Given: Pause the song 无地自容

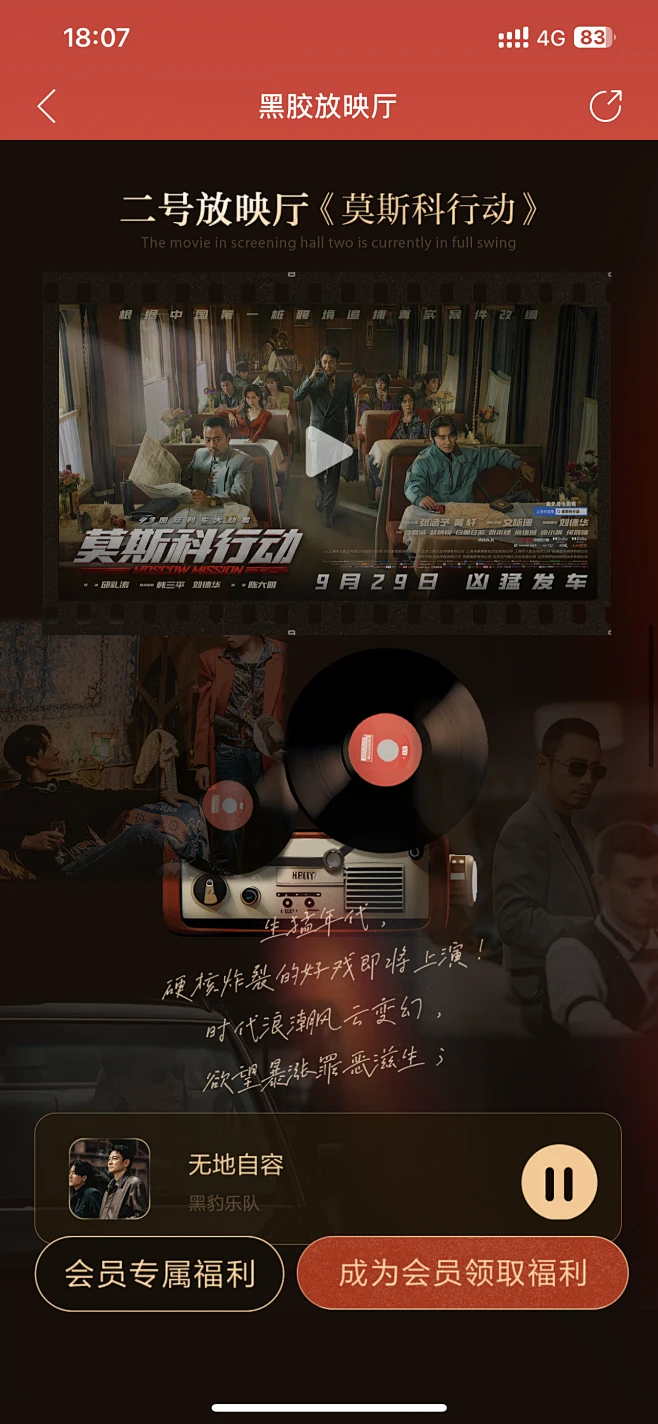Looking at the screenshot, I should [559, 1183].
